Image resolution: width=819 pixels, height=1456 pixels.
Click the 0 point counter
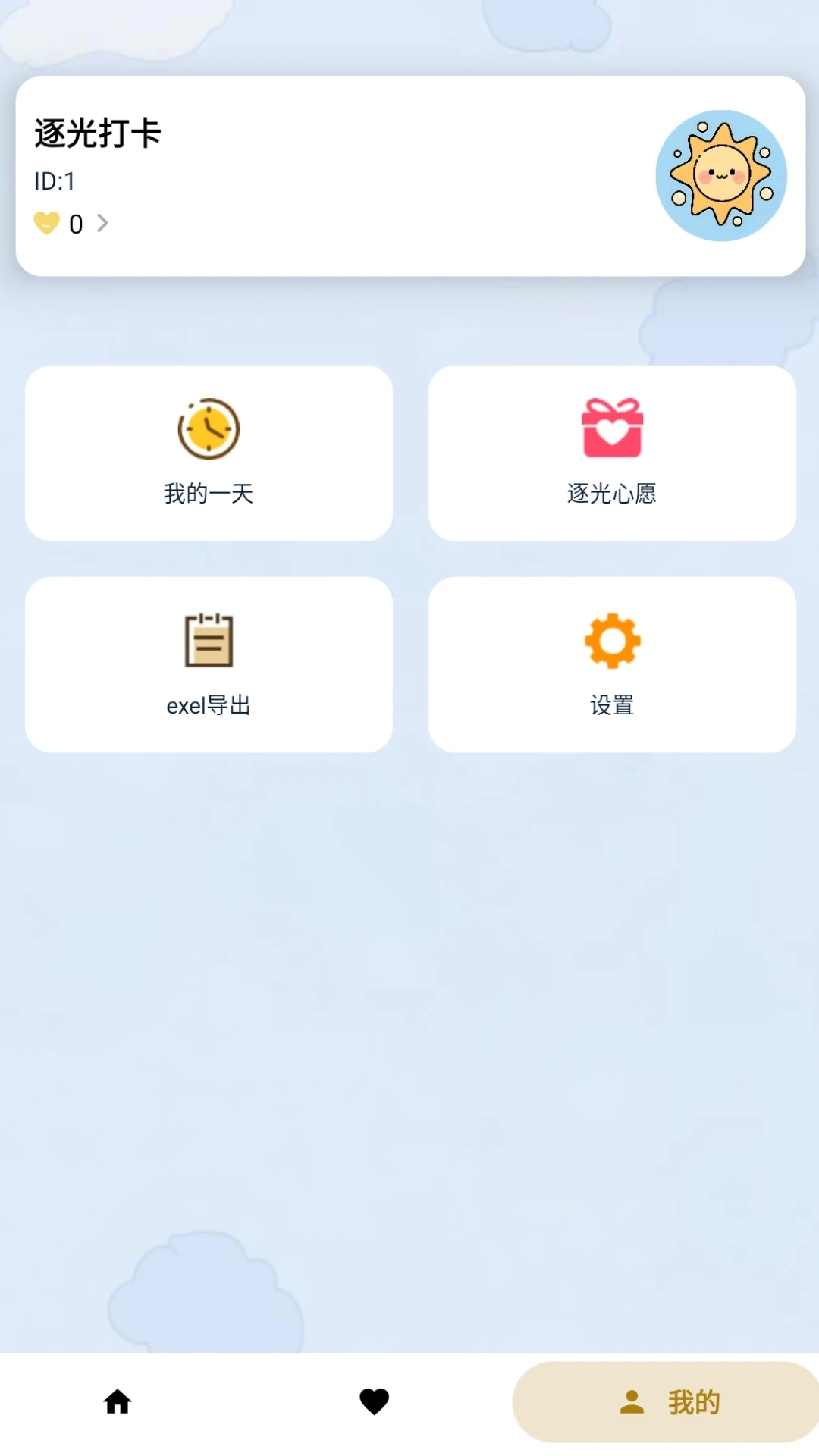click(x=75, y=224)
